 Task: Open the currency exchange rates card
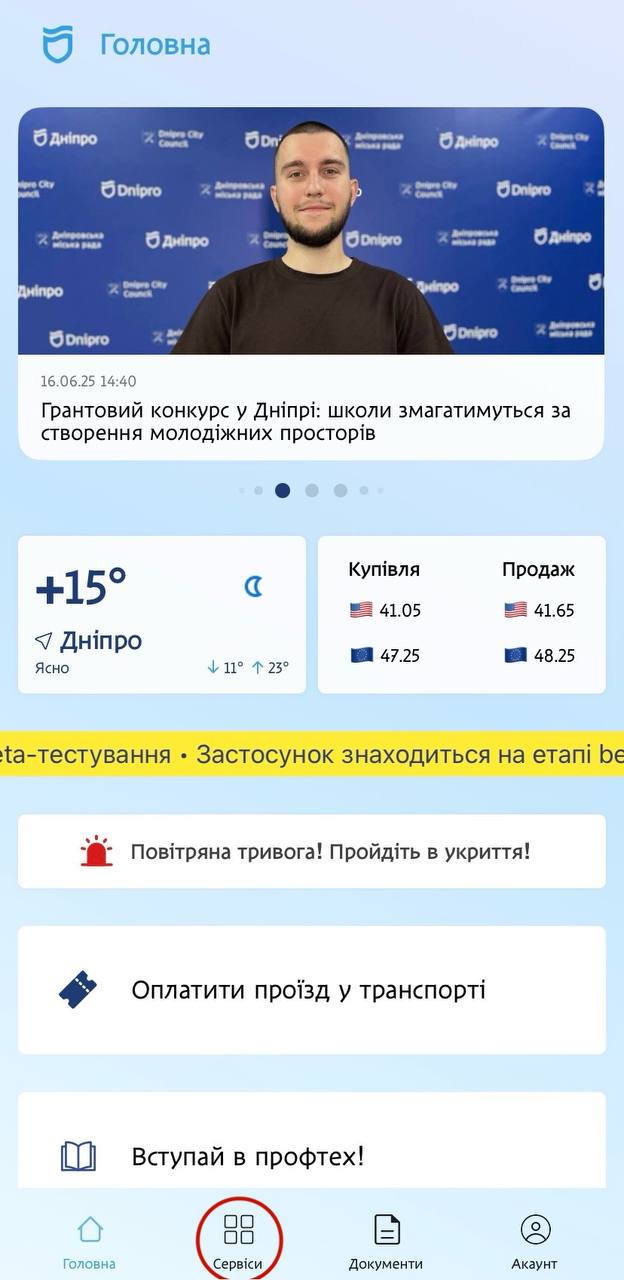[461, 614]
